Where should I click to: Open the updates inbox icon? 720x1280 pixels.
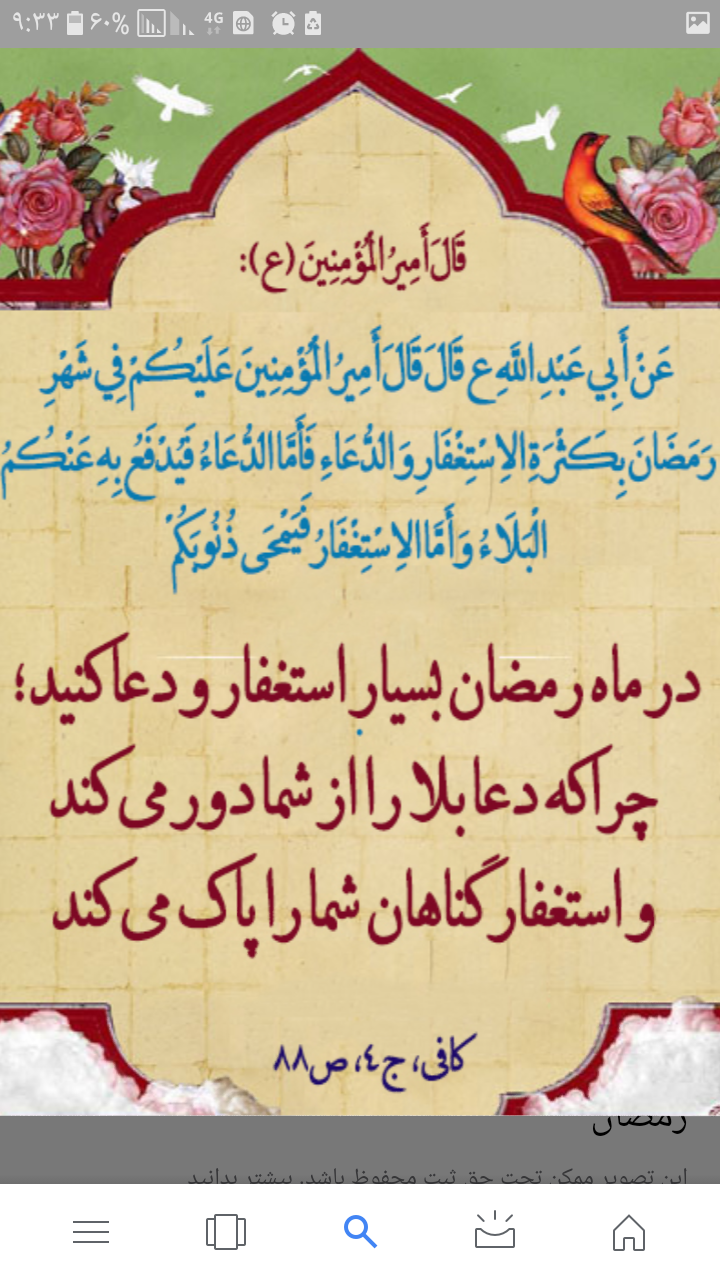click(x=494, y=1232)
